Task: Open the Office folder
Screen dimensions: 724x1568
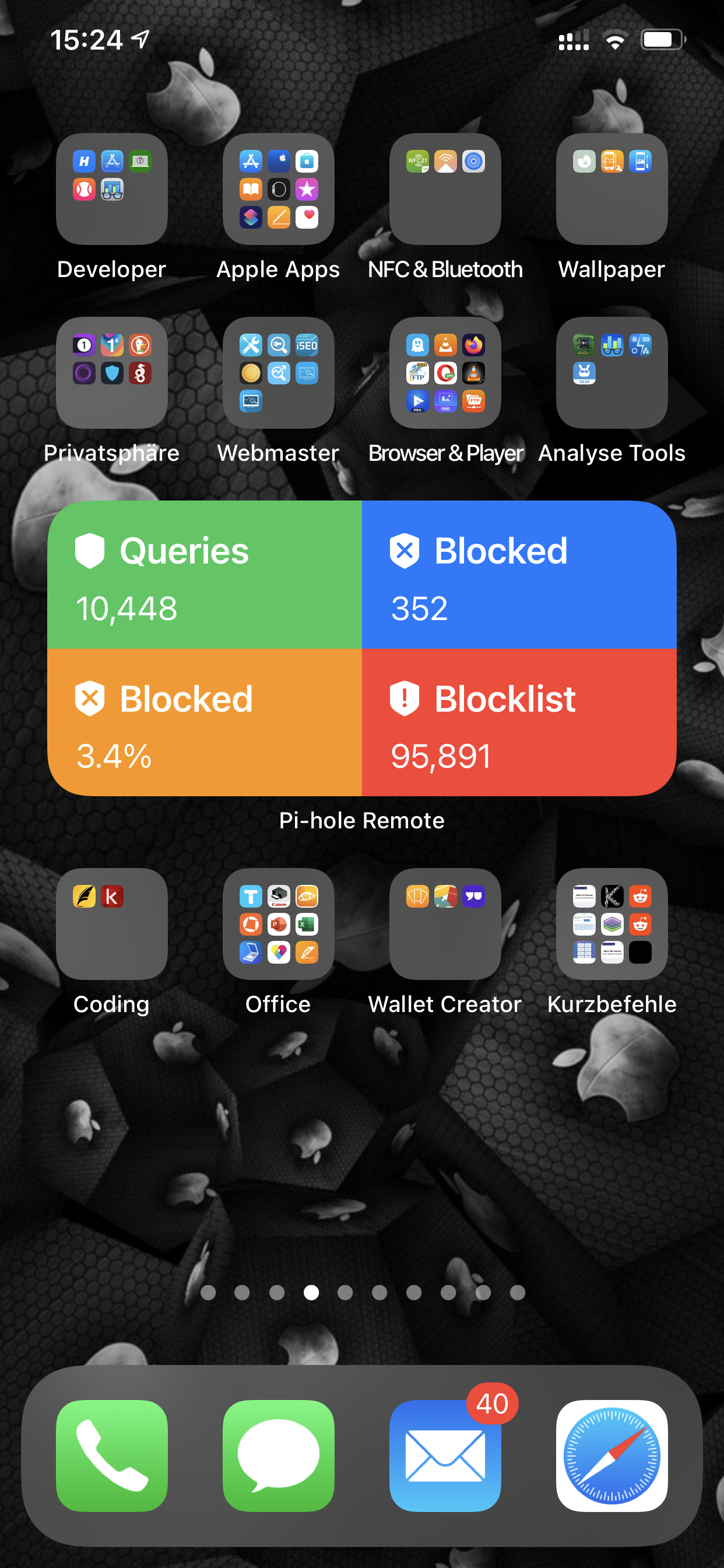Action: pyautogui.click(x=278, y=924)
